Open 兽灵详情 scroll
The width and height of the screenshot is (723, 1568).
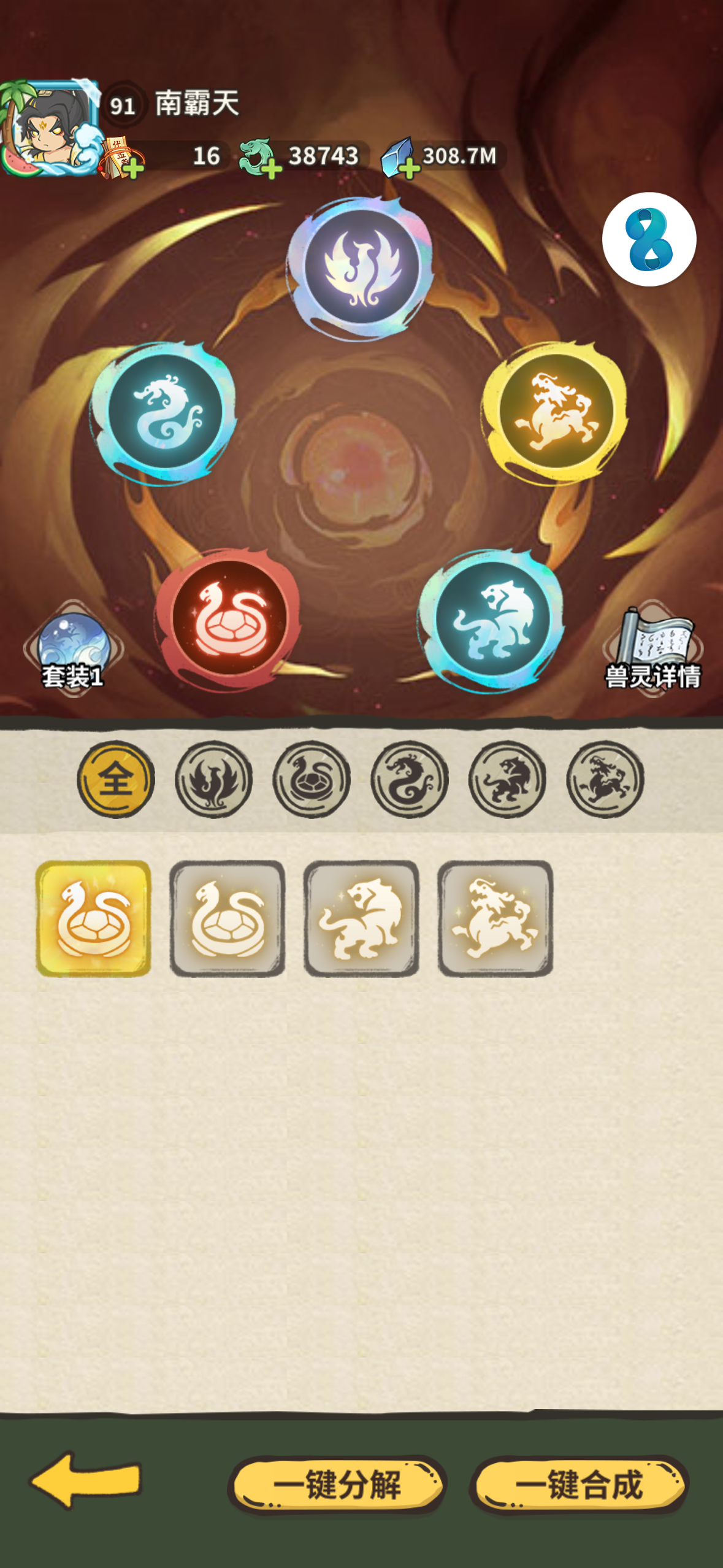point(652,648)
